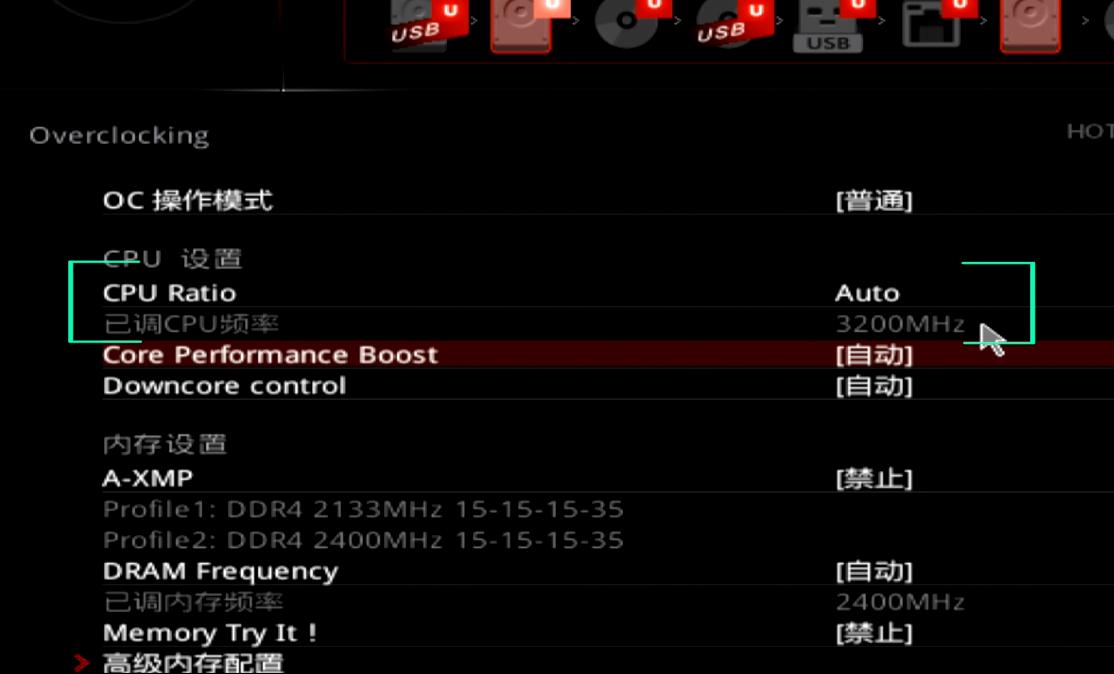Select the CPU Ratio row
This screenshot has height=674, width=1114.
coord(169,293)
